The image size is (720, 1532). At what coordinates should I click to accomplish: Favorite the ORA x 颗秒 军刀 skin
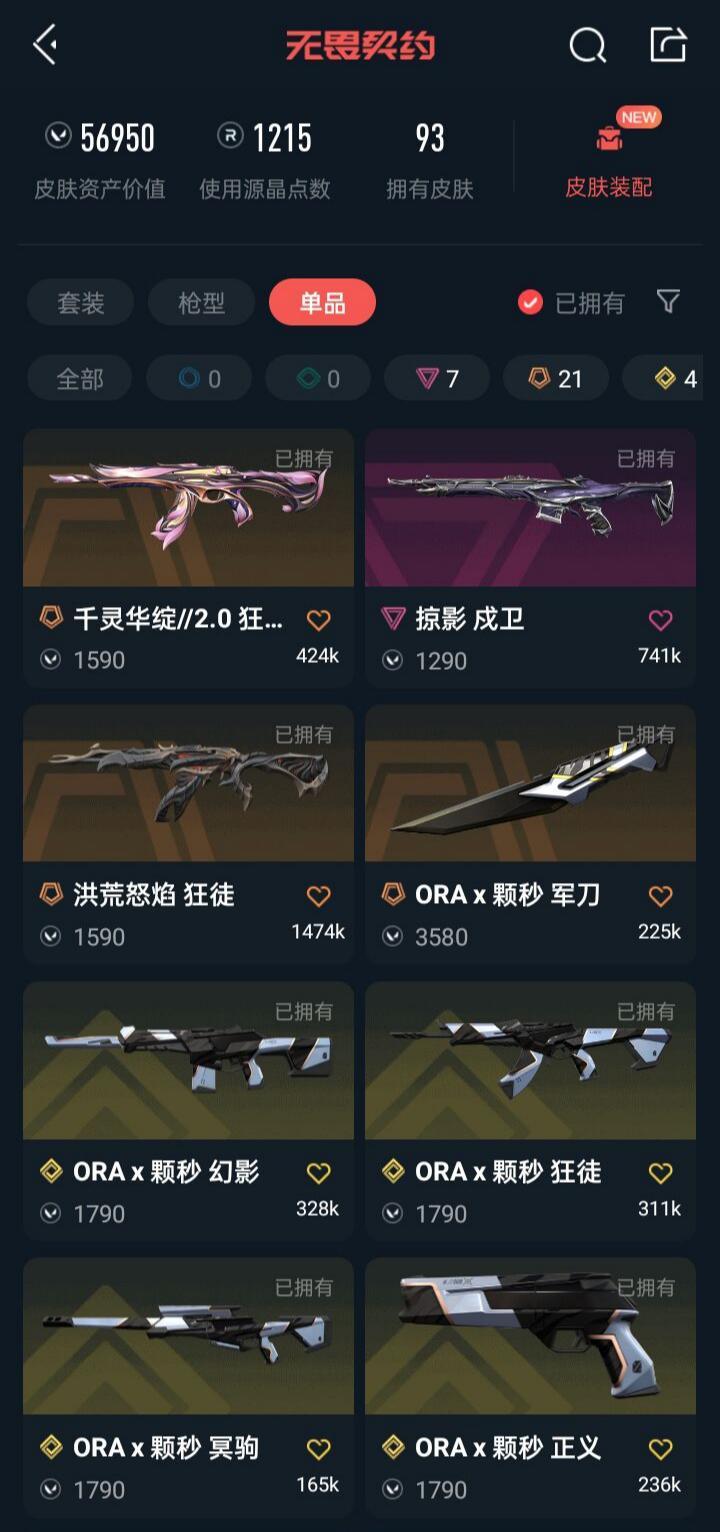[x=660, y=896]
